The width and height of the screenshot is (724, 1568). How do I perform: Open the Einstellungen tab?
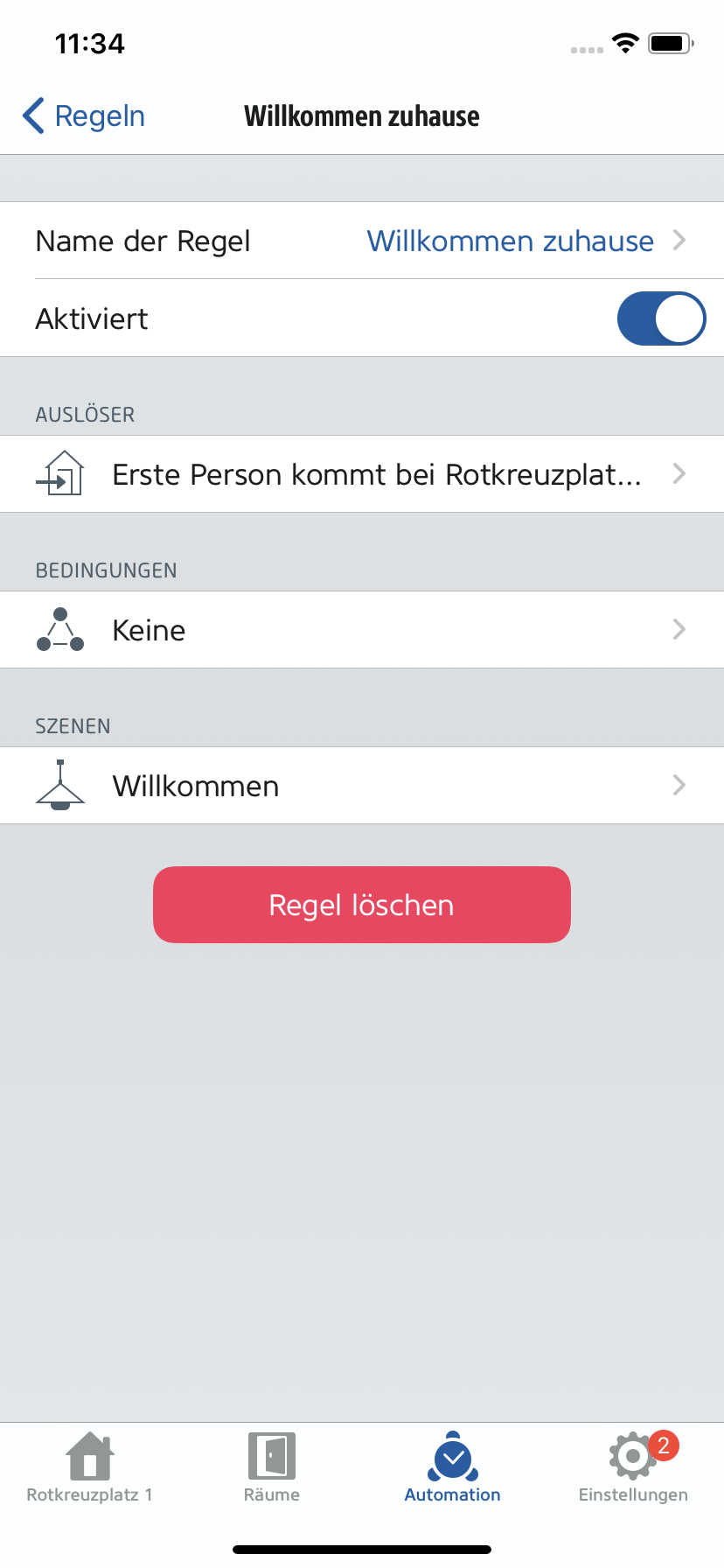[633, 1468]
